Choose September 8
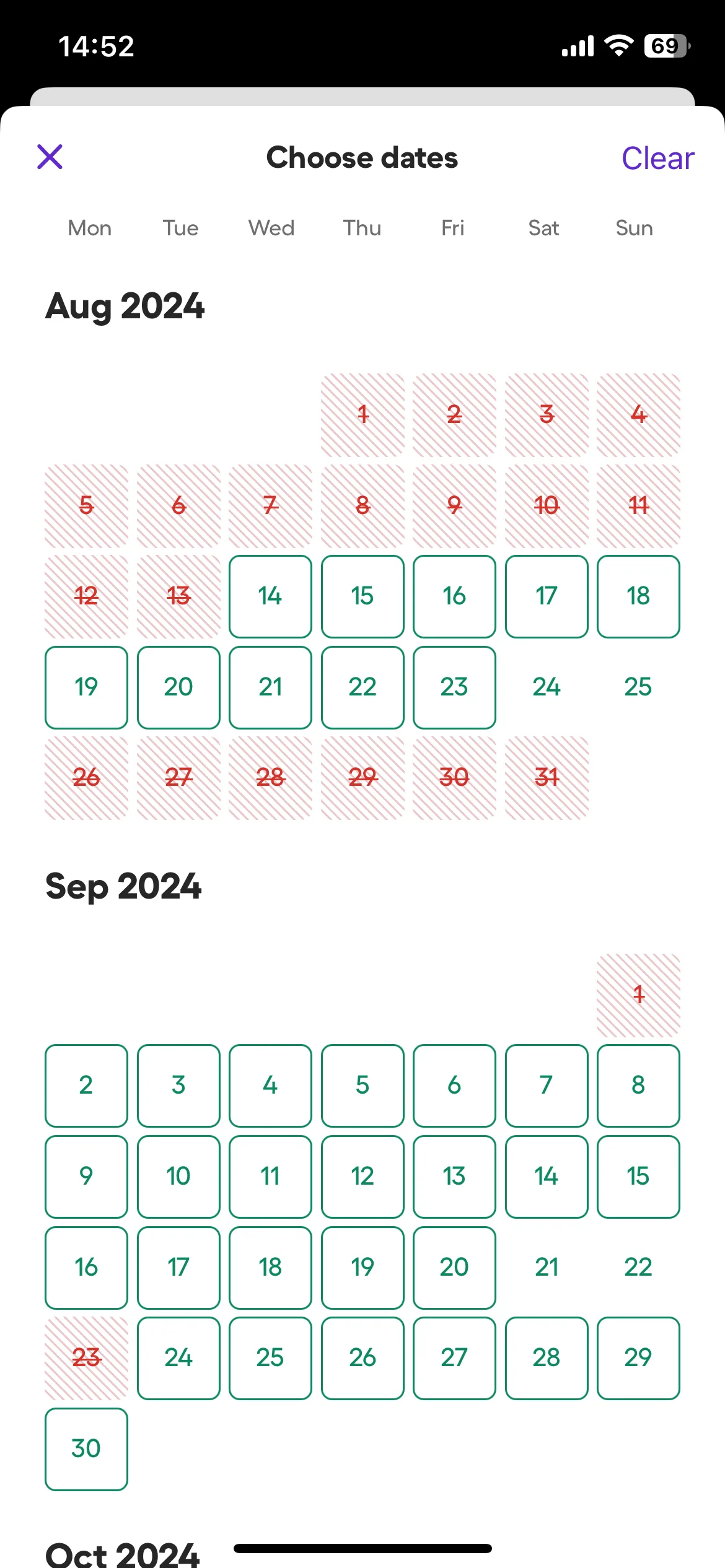Screen dimensions: 725x1568 coord(638,1086)
